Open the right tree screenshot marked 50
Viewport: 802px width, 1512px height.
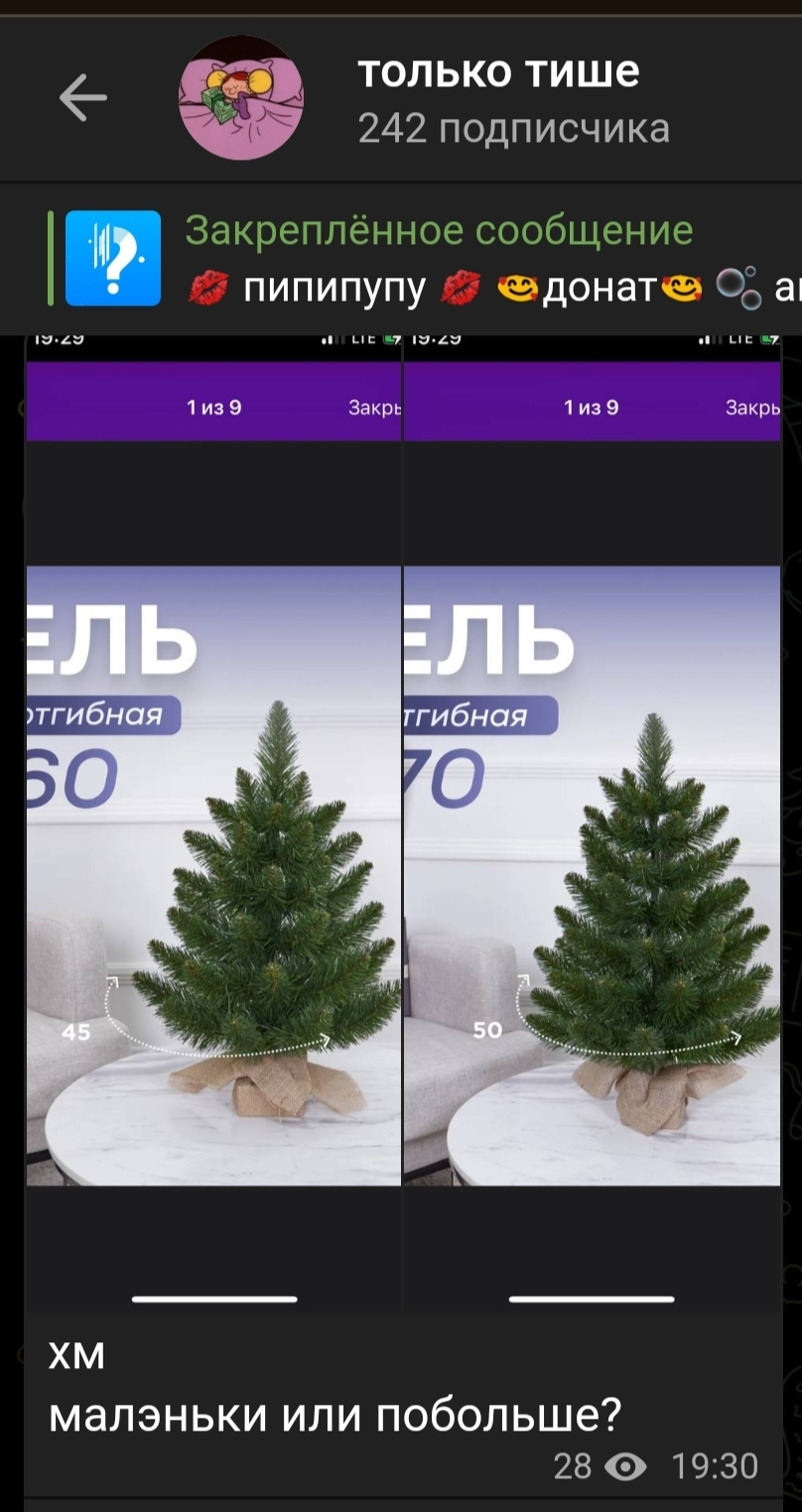[592, 823]
